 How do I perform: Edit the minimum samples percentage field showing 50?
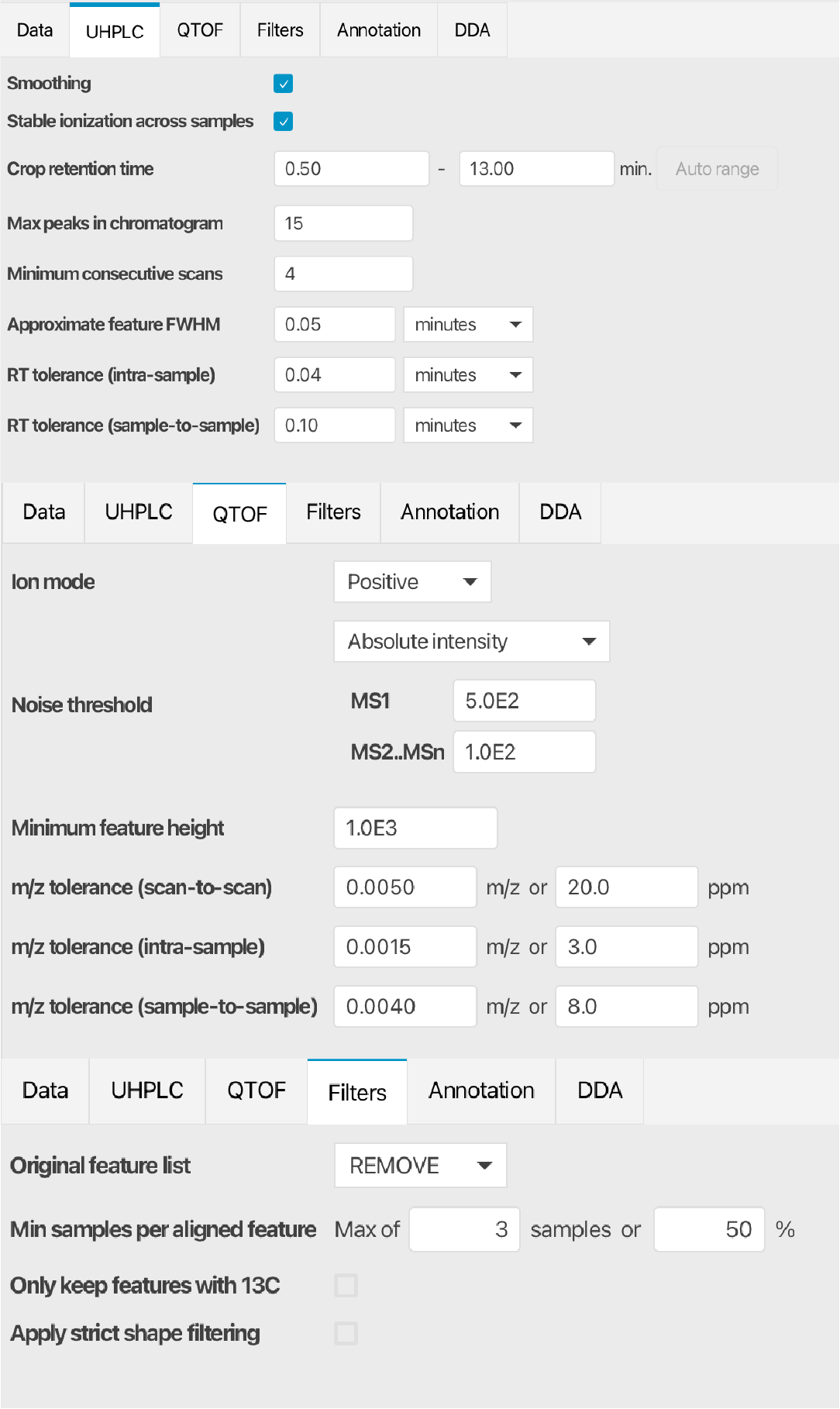click(709, 1229)
